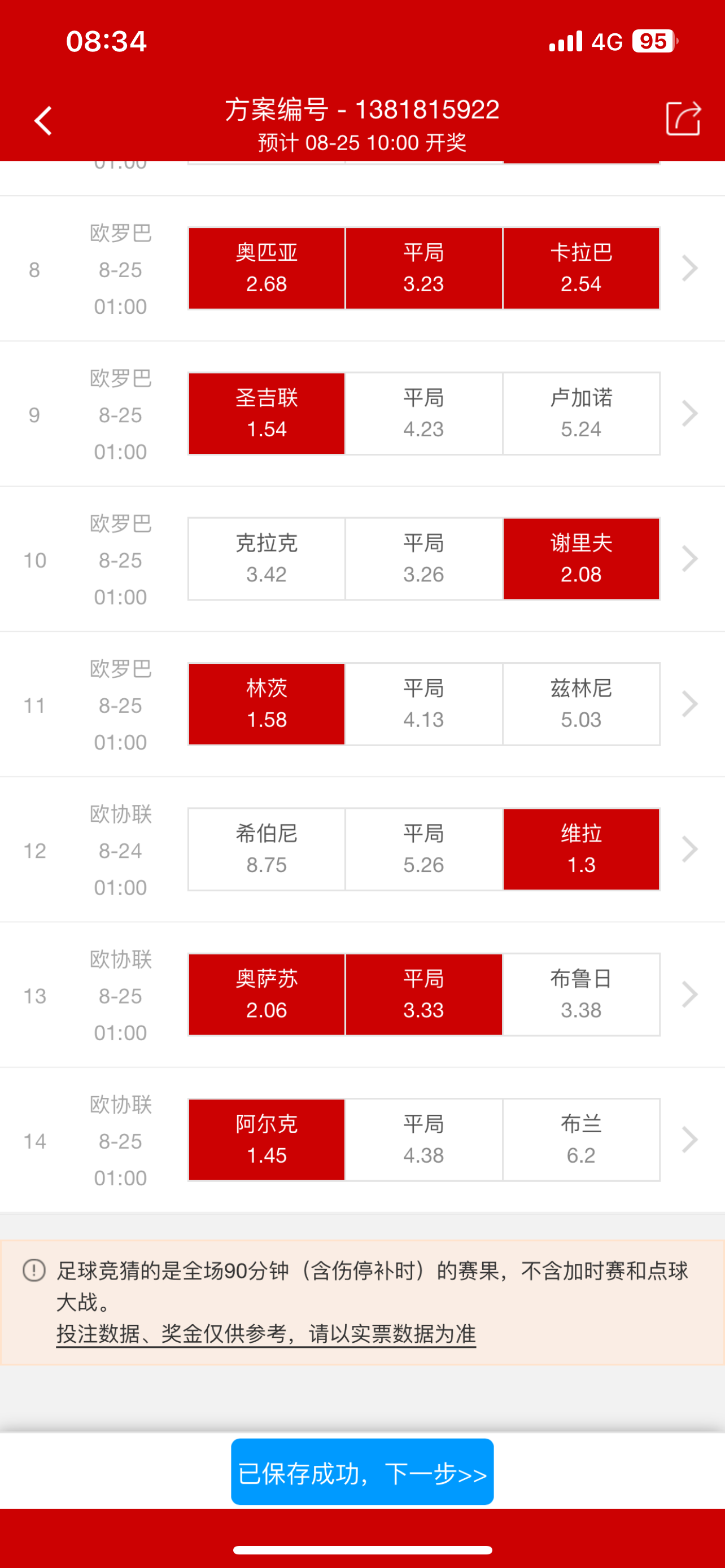Select 奥匹亚 win at 2.68
725x1568 pixels.
[x=267, y=269]
